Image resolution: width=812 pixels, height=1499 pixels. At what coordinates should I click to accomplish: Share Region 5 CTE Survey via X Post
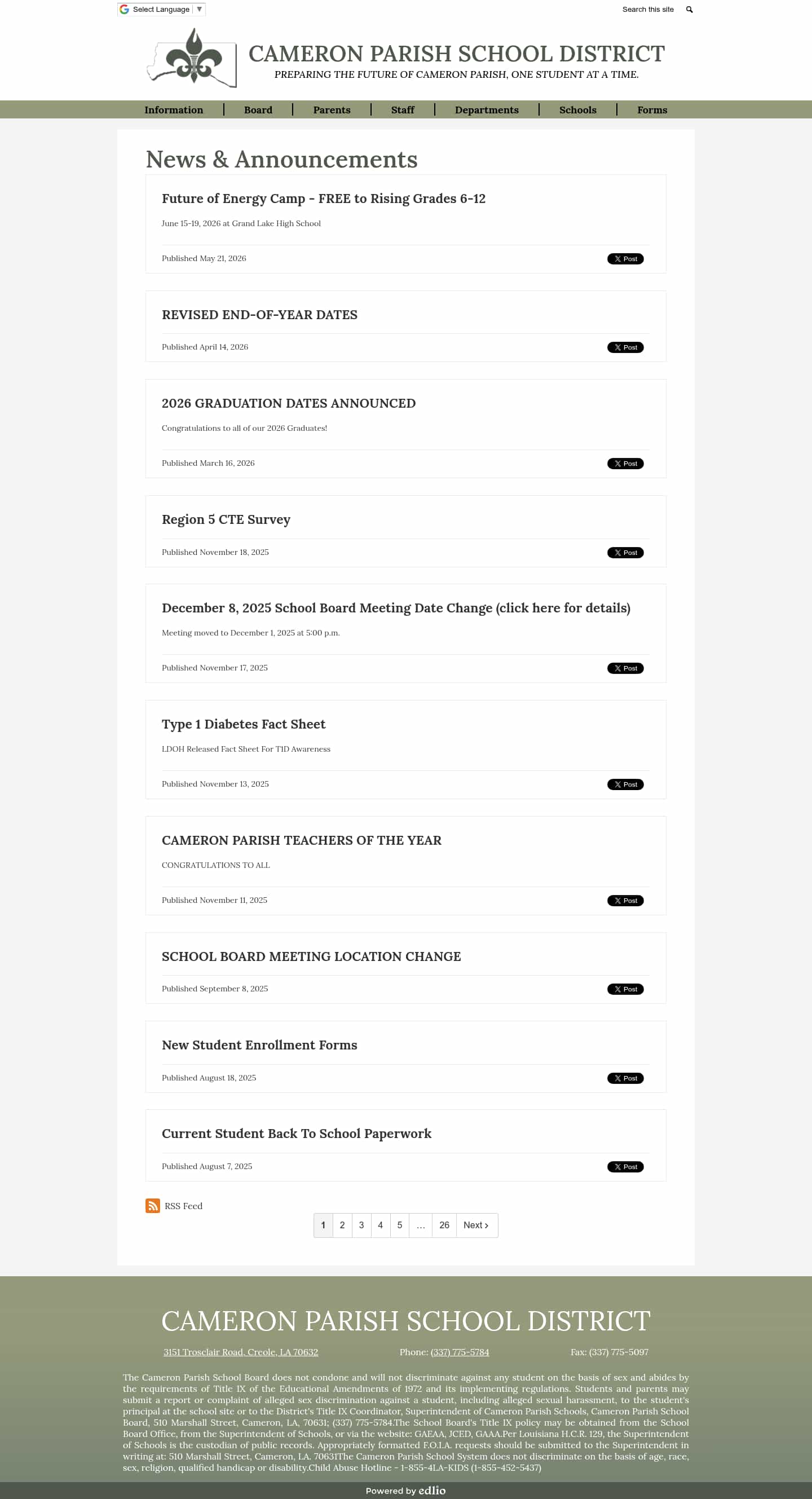tap(625, 552)
